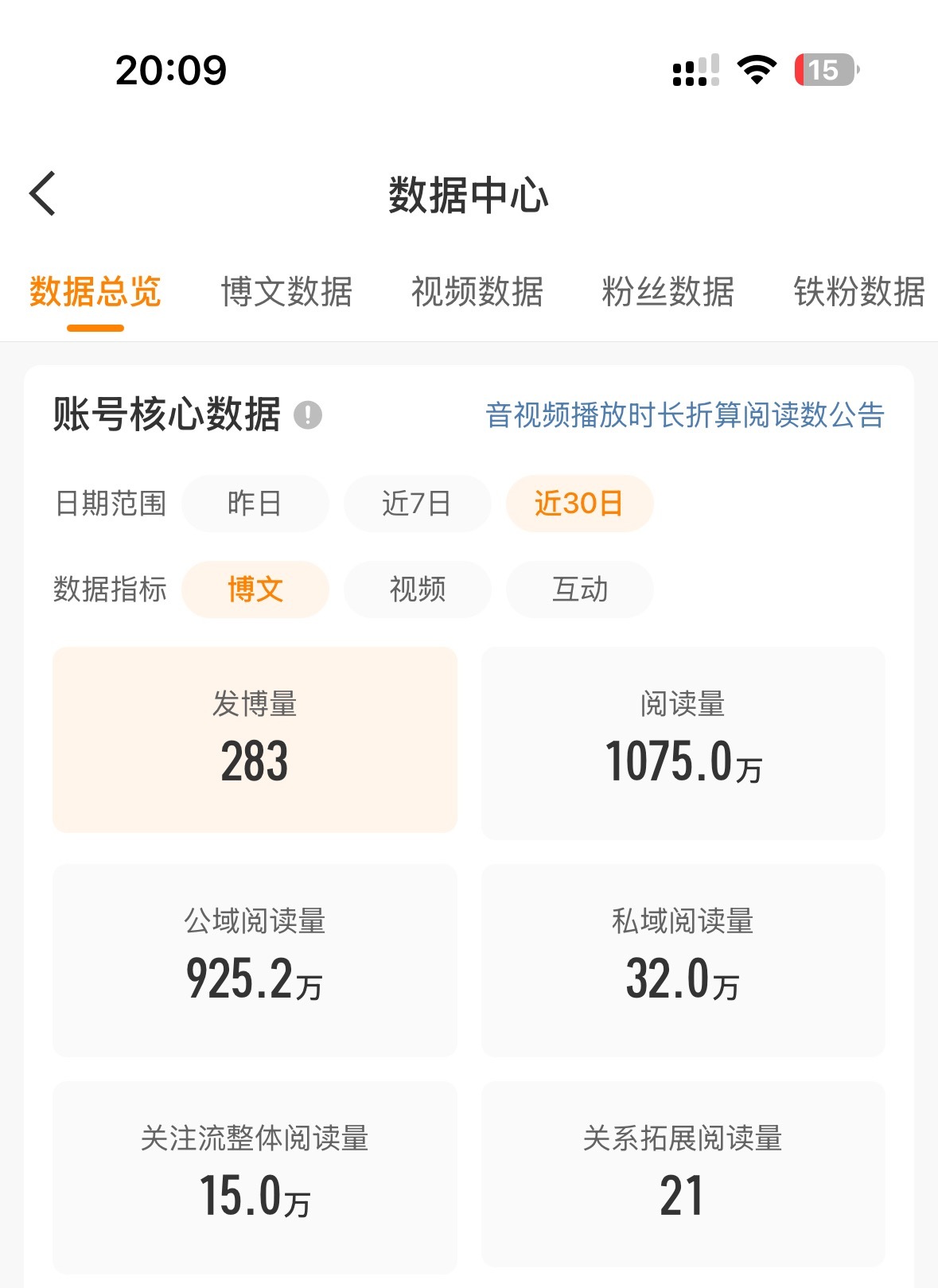
Task: Toggle the 互动 data indicator
Action: coord(579,589)
